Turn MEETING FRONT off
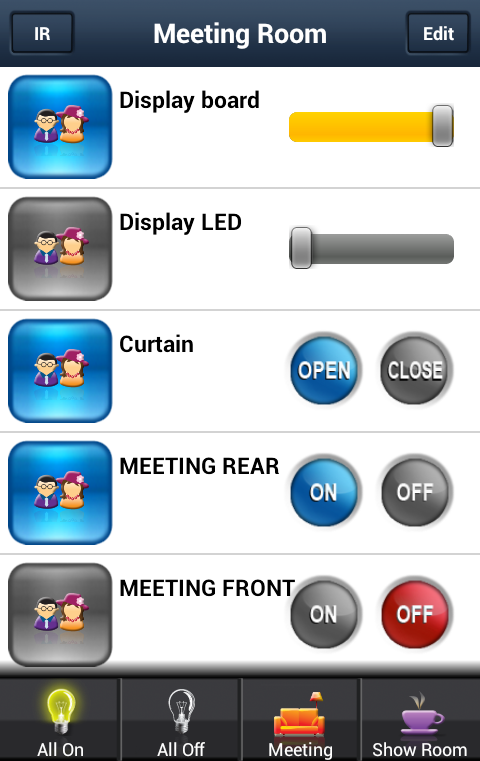The width and height of the screenshot is (480, 761). tap(415, 614)
